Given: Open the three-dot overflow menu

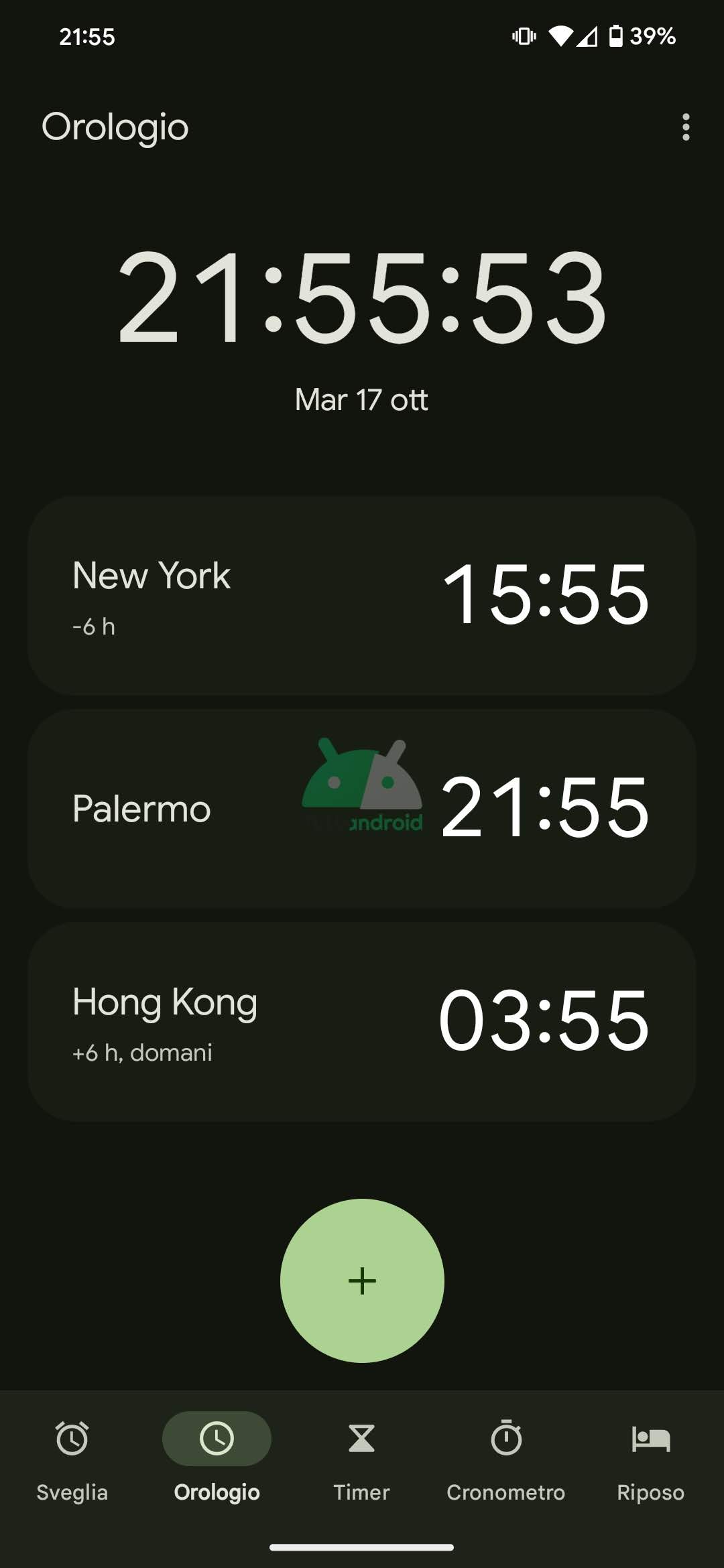Looking at the screenshot, I should point(685,127).
